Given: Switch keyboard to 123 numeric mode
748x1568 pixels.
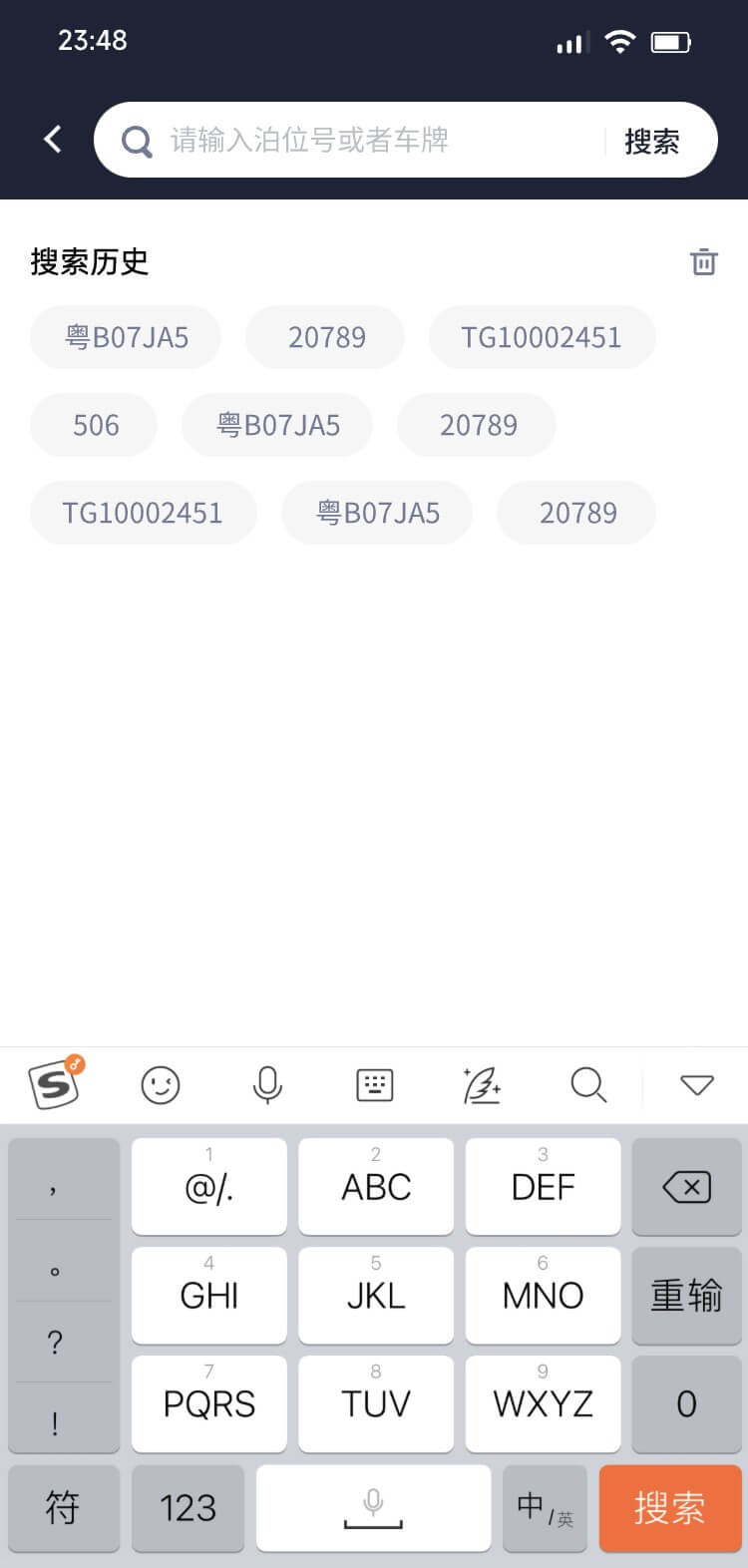Looking at the screenshot, I should (x=187, y=1507).
